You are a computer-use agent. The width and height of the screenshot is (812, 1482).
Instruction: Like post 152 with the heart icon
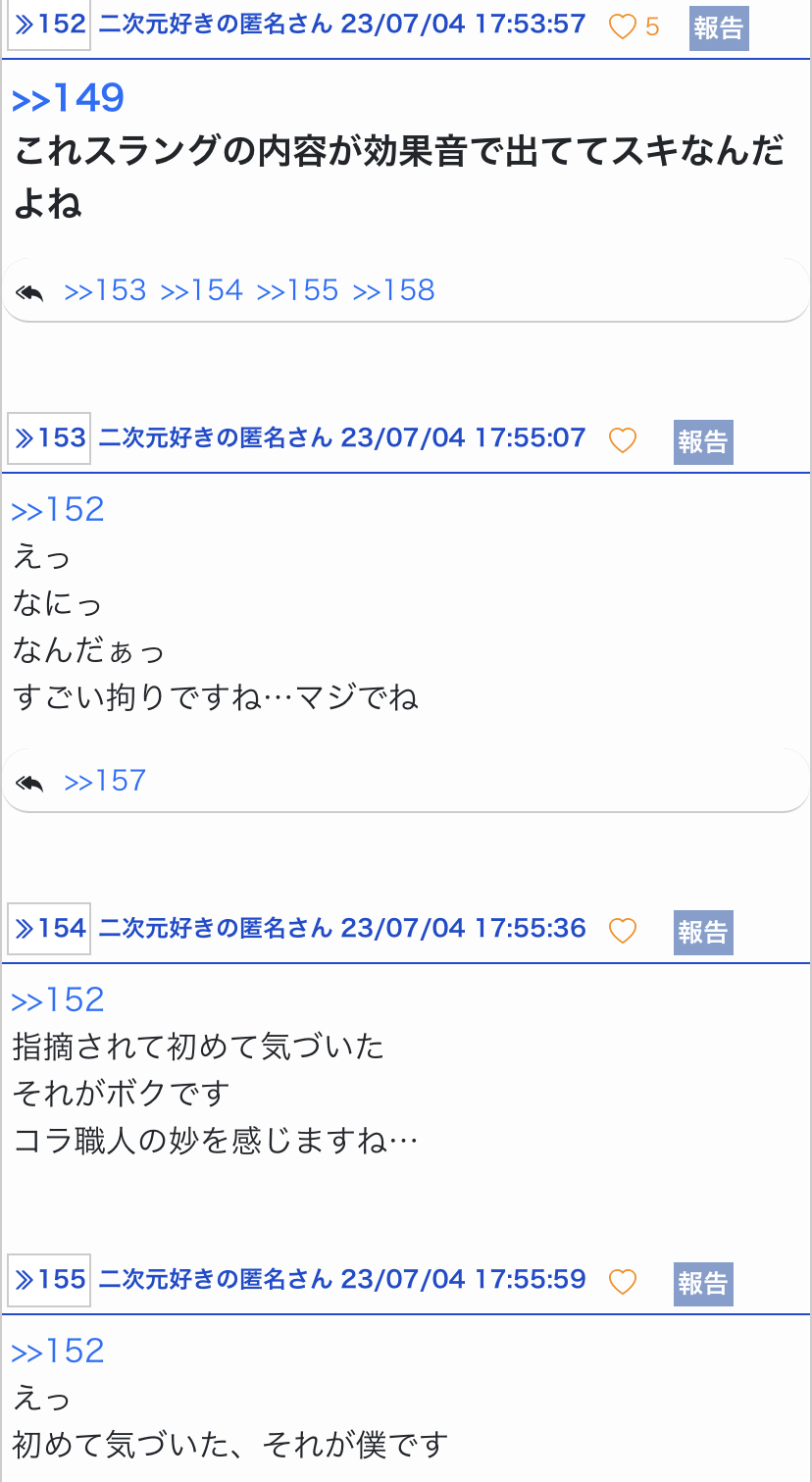(x=623, y=27)
